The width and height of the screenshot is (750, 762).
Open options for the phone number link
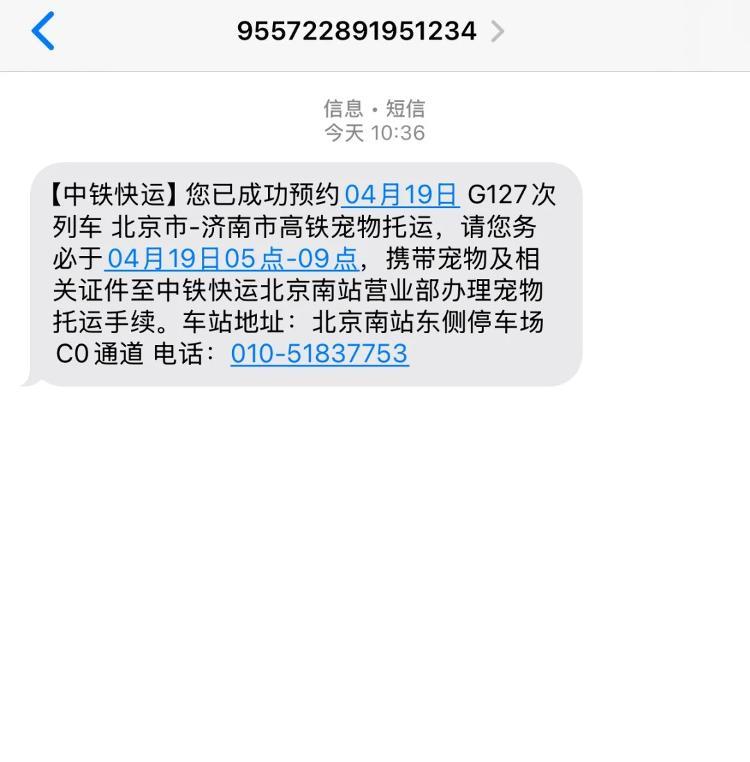point(318,354)
